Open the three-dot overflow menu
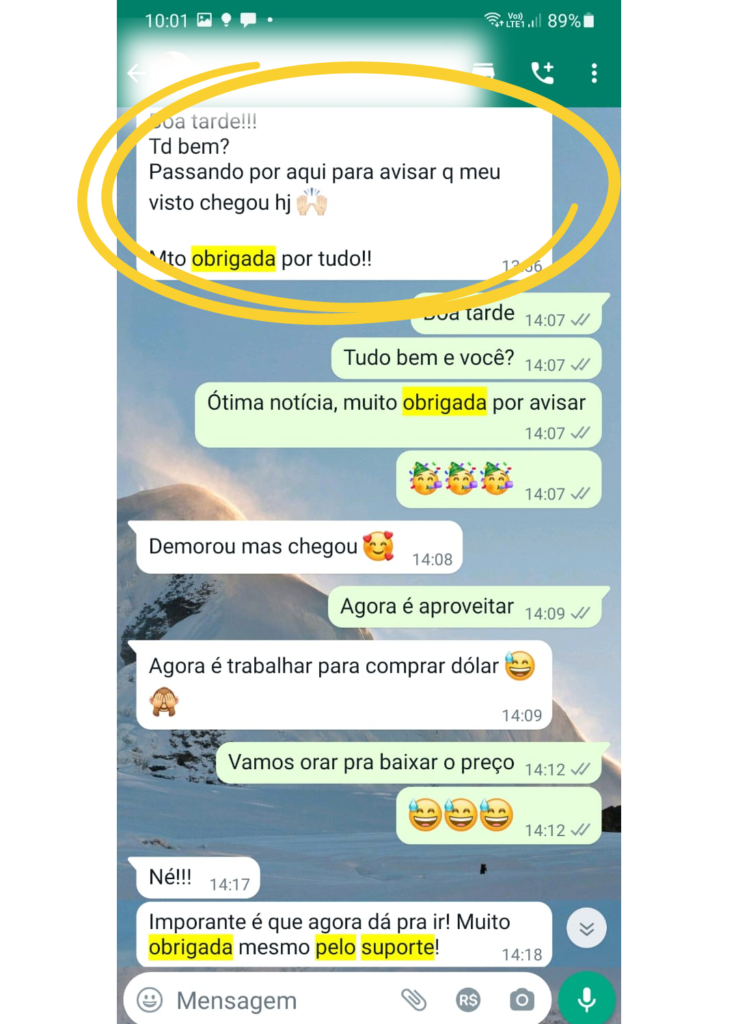 594,72
